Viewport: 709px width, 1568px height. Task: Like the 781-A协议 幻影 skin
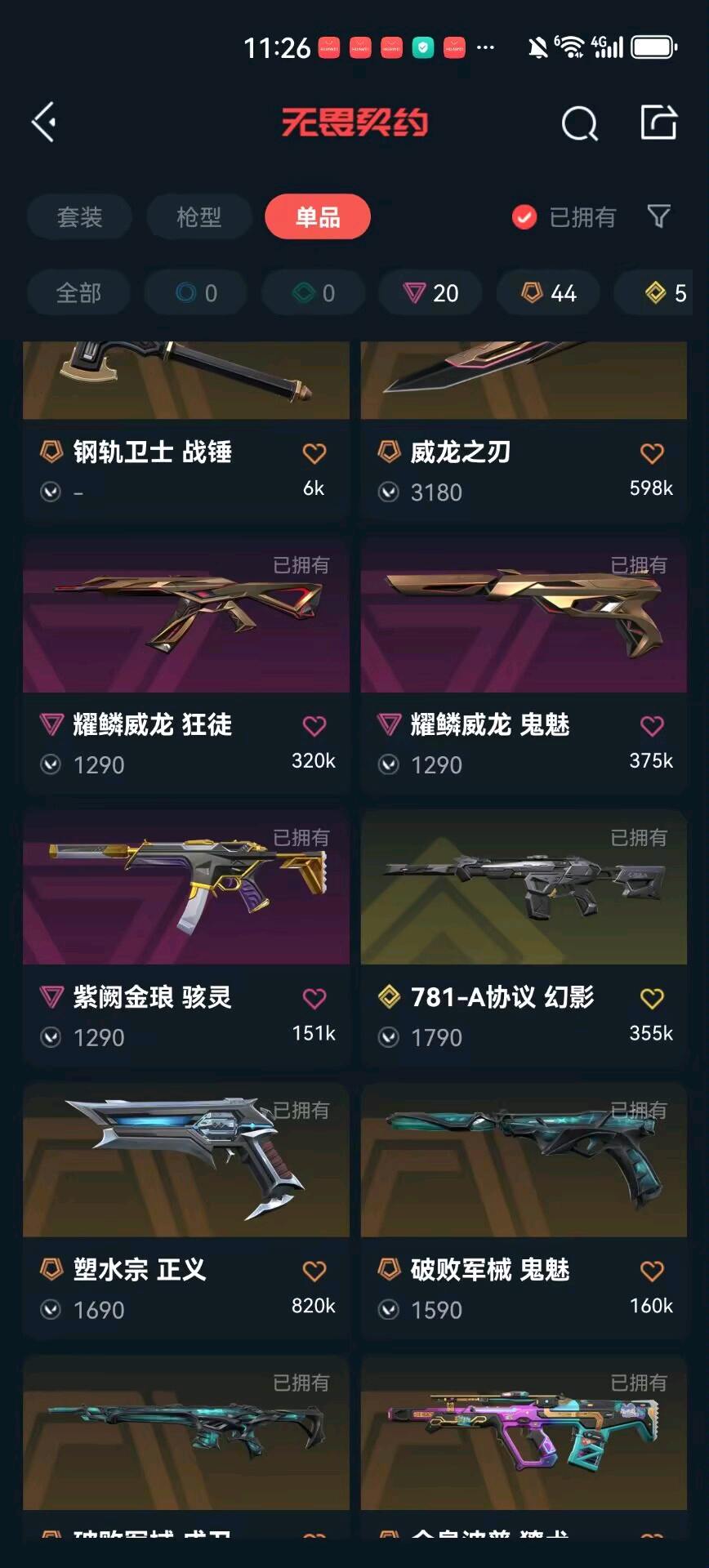pyautogui.click(x=652, y=999)
